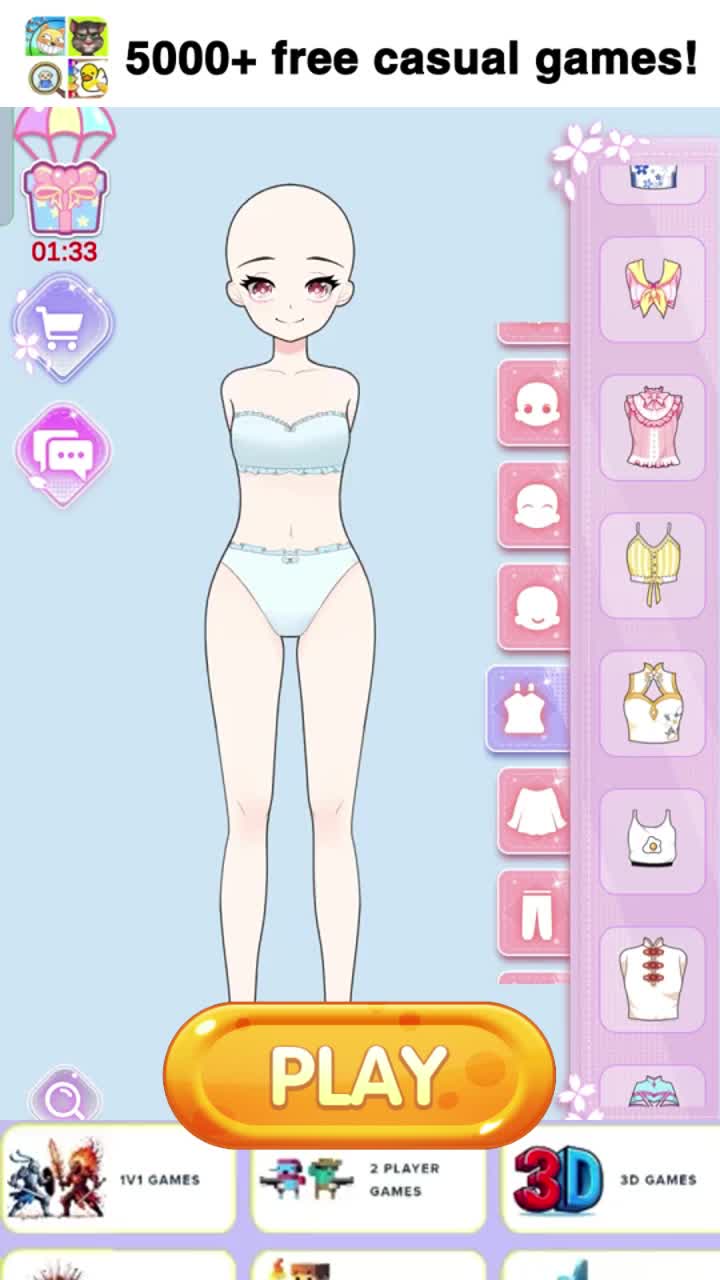720x1280 pixels.
Task: Hit the orange PLAY button
Action: click(359, 1075)
